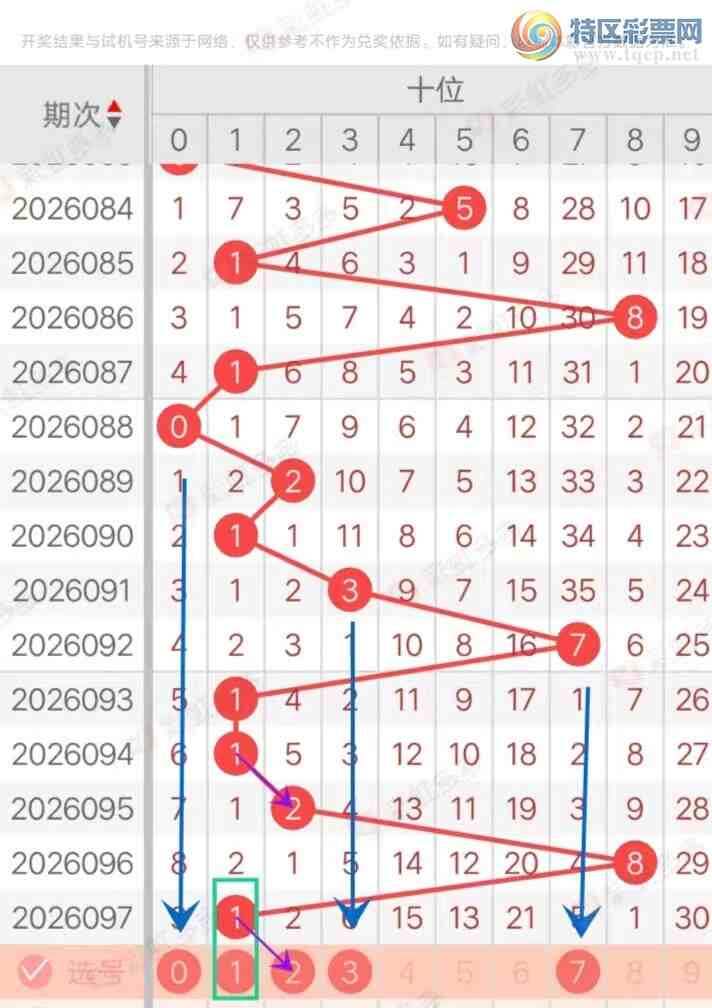Remove number 3 from the 选号 picks
Image resolution: width=712 pixels, height=1008 pixels.
click(350, 971)
